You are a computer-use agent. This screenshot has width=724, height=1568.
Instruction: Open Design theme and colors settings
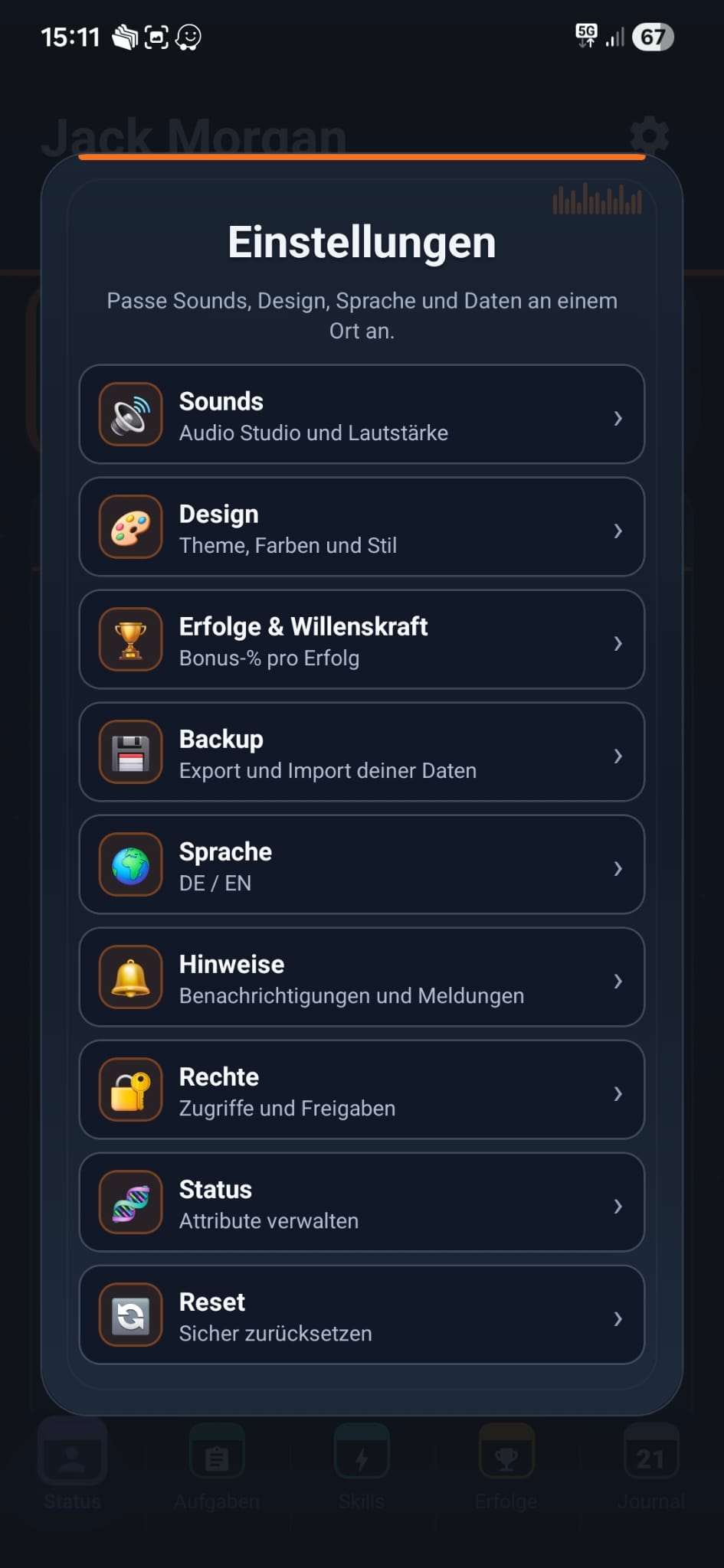point(362,527)
